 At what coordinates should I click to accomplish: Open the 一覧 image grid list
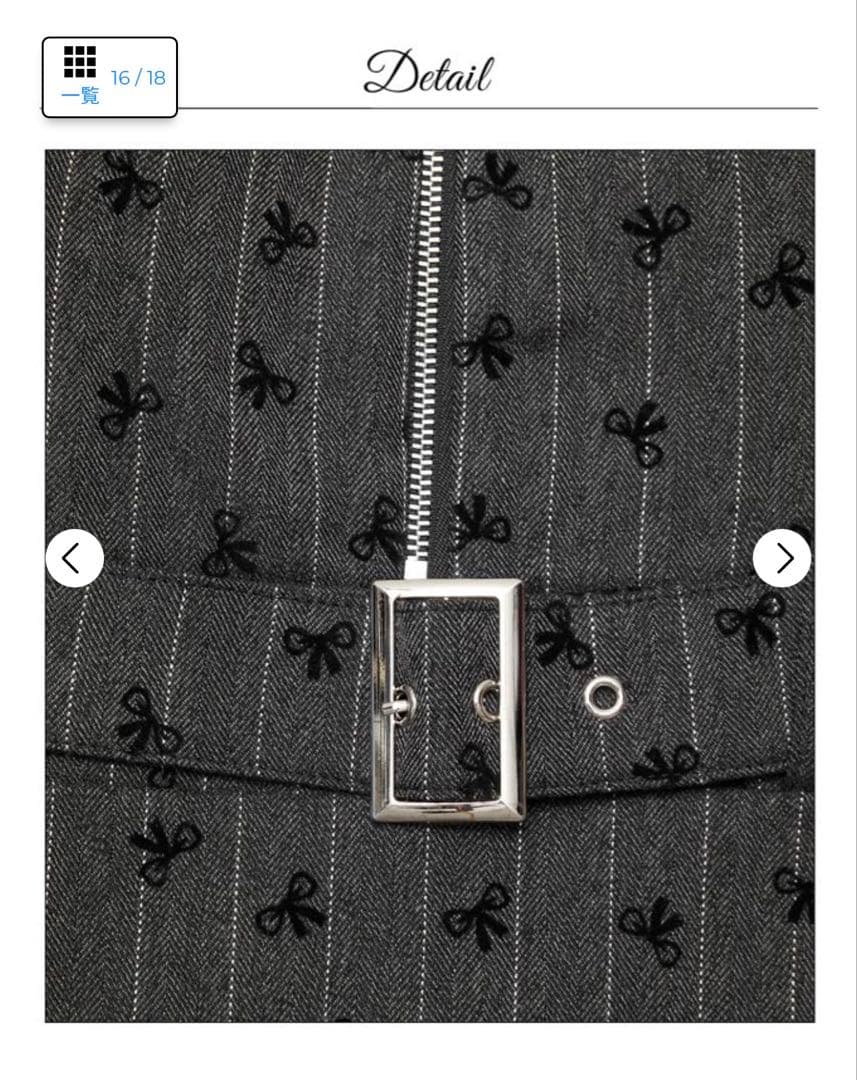tap(80, 75)
